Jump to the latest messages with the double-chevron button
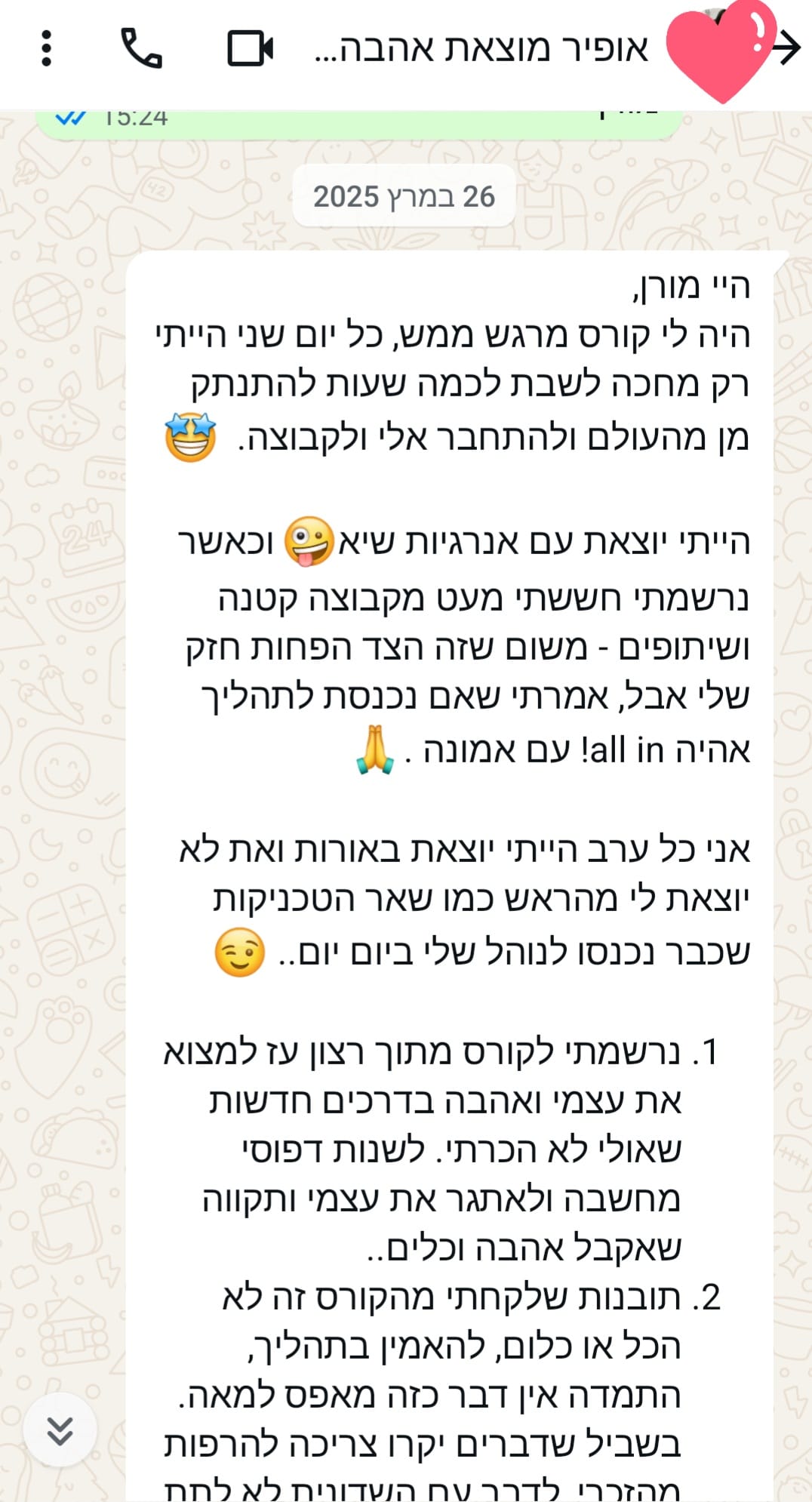 60,1430
